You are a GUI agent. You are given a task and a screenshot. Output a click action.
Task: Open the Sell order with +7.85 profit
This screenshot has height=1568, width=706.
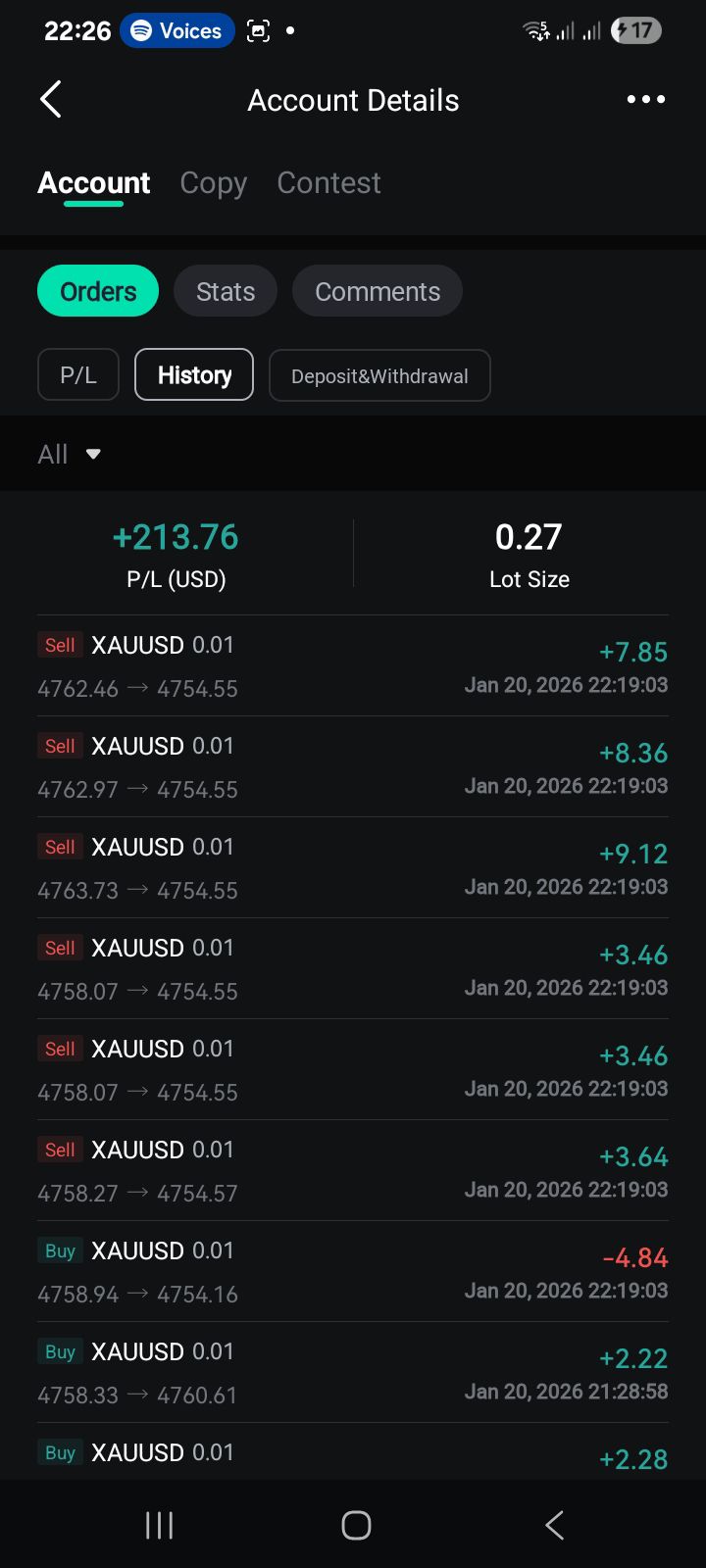pyautogui.click(x=353, y=666)
